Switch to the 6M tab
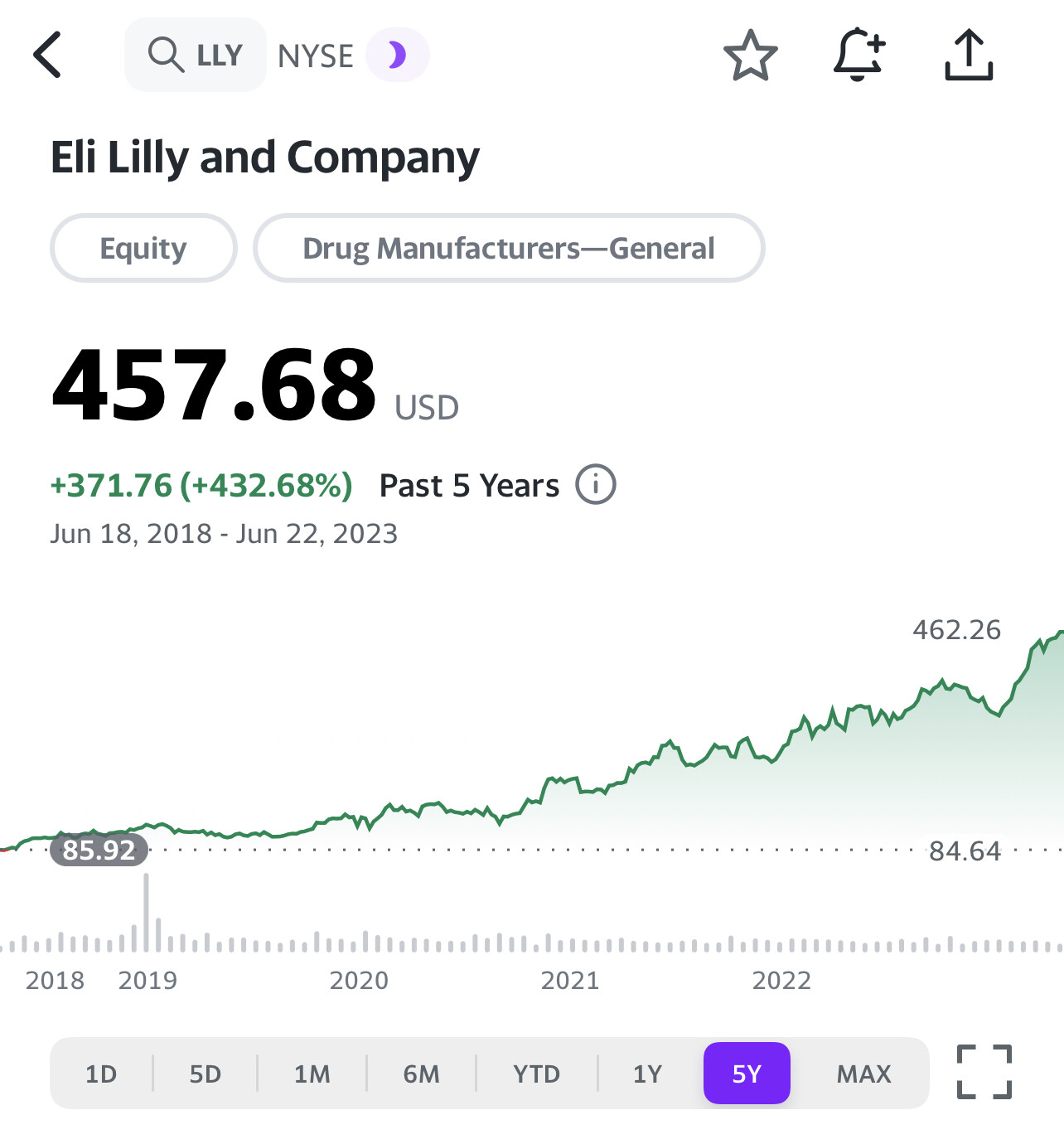Screen dimensions: 1064x1144 (x=421, y=1074)
